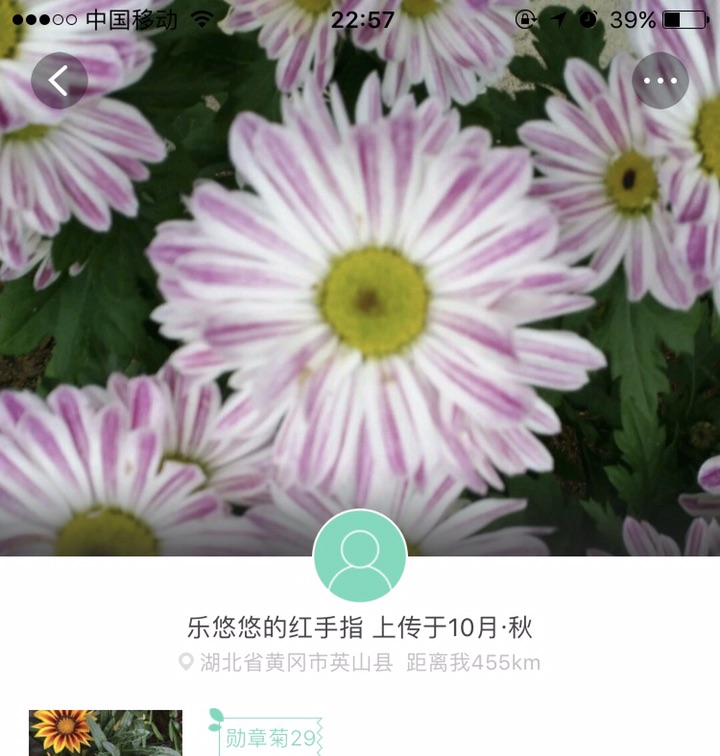Open the uploader's profile avatar
720x756 pixels.
click(x=360, y=556)
